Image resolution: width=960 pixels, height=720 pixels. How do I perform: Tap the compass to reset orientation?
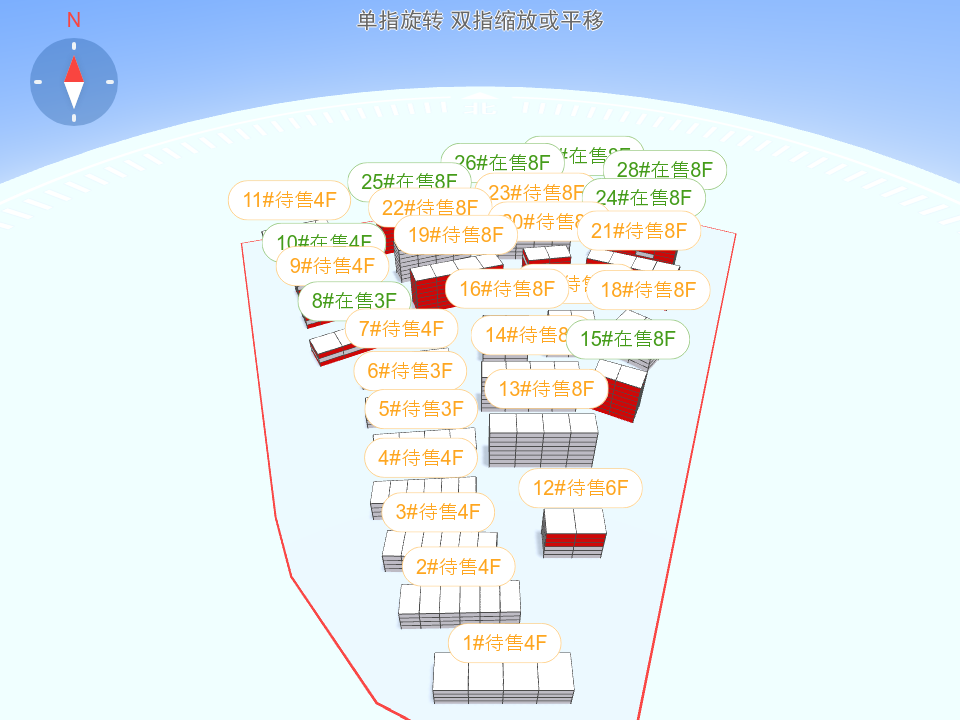tap(74, 81)
